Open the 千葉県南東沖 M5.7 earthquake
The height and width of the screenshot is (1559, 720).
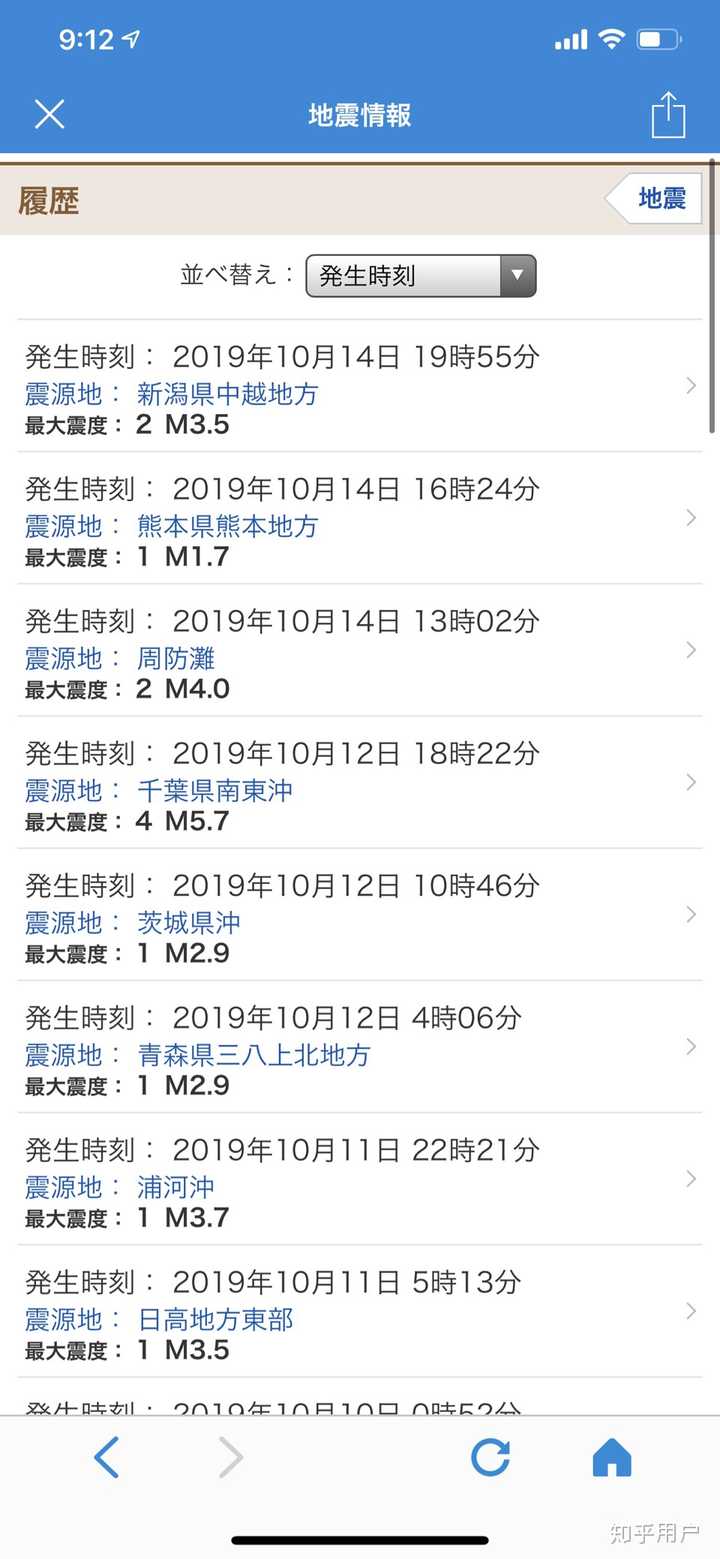pyautogui.click(x=358, y=784)
